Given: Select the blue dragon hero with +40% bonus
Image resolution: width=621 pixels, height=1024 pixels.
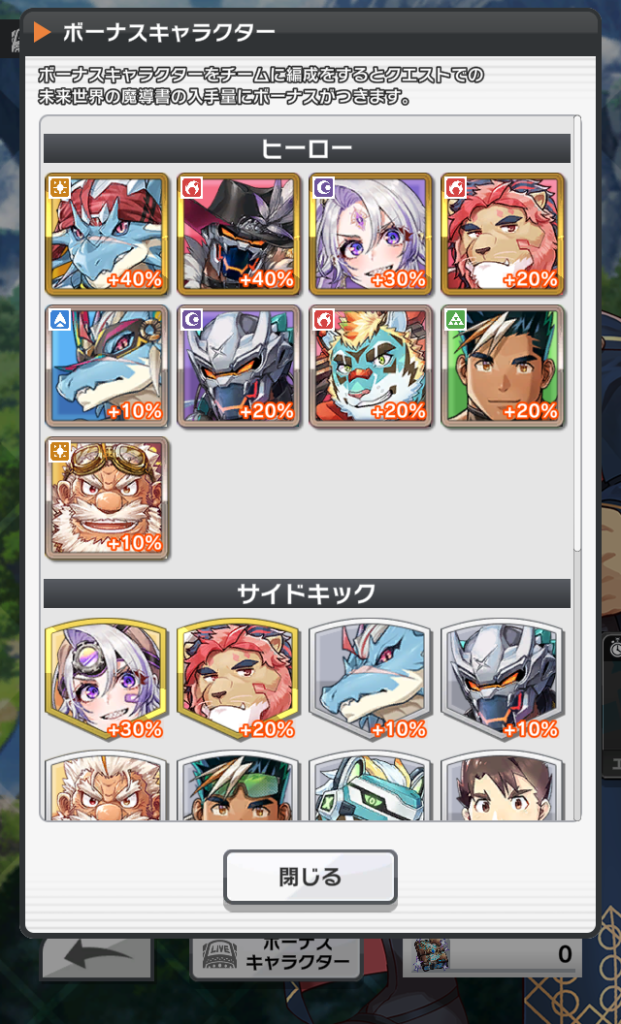Looking at the screenshot, I should pos(107,235).
